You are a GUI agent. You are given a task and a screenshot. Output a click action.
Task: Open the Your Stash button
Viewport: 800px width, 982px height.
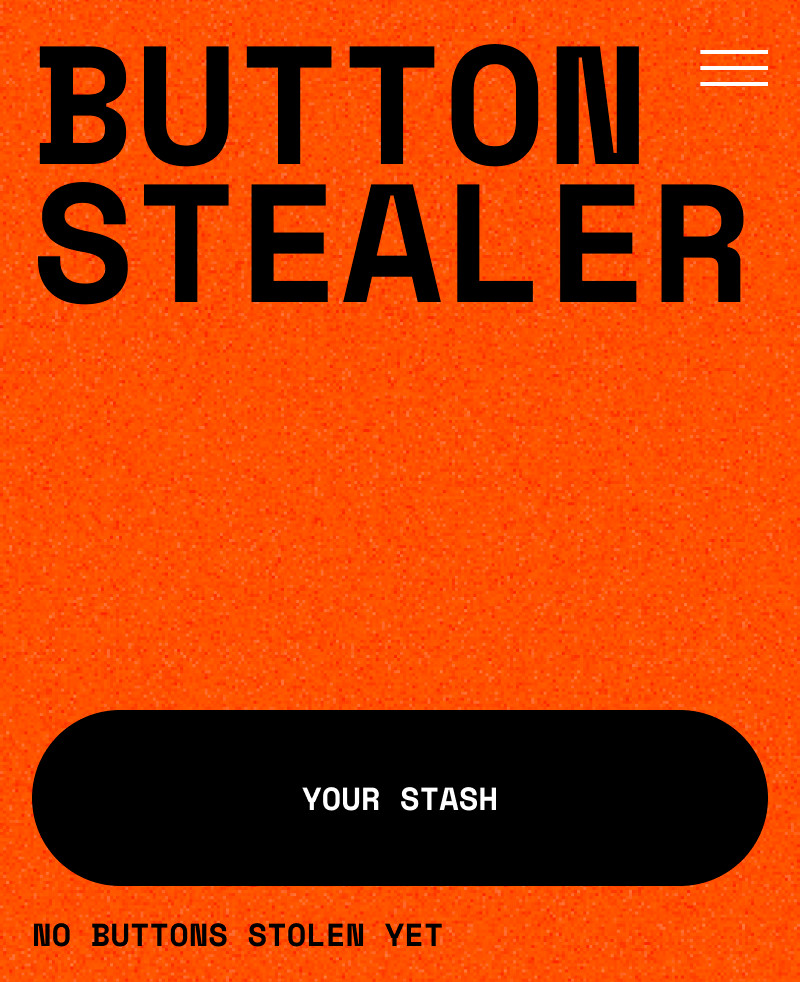click(x=400, y=798)
